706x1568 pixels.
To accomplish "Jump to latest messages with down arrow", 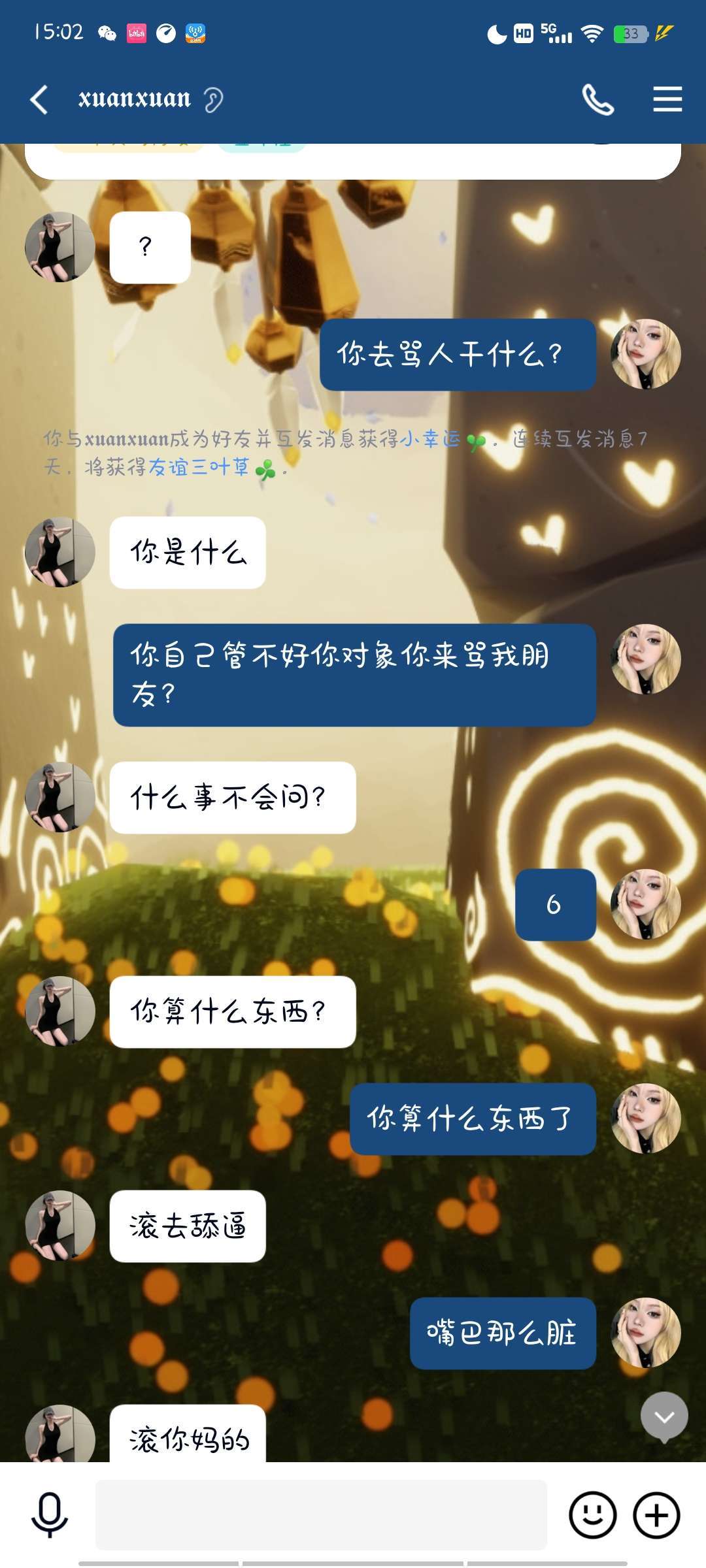I will 664,1416.
